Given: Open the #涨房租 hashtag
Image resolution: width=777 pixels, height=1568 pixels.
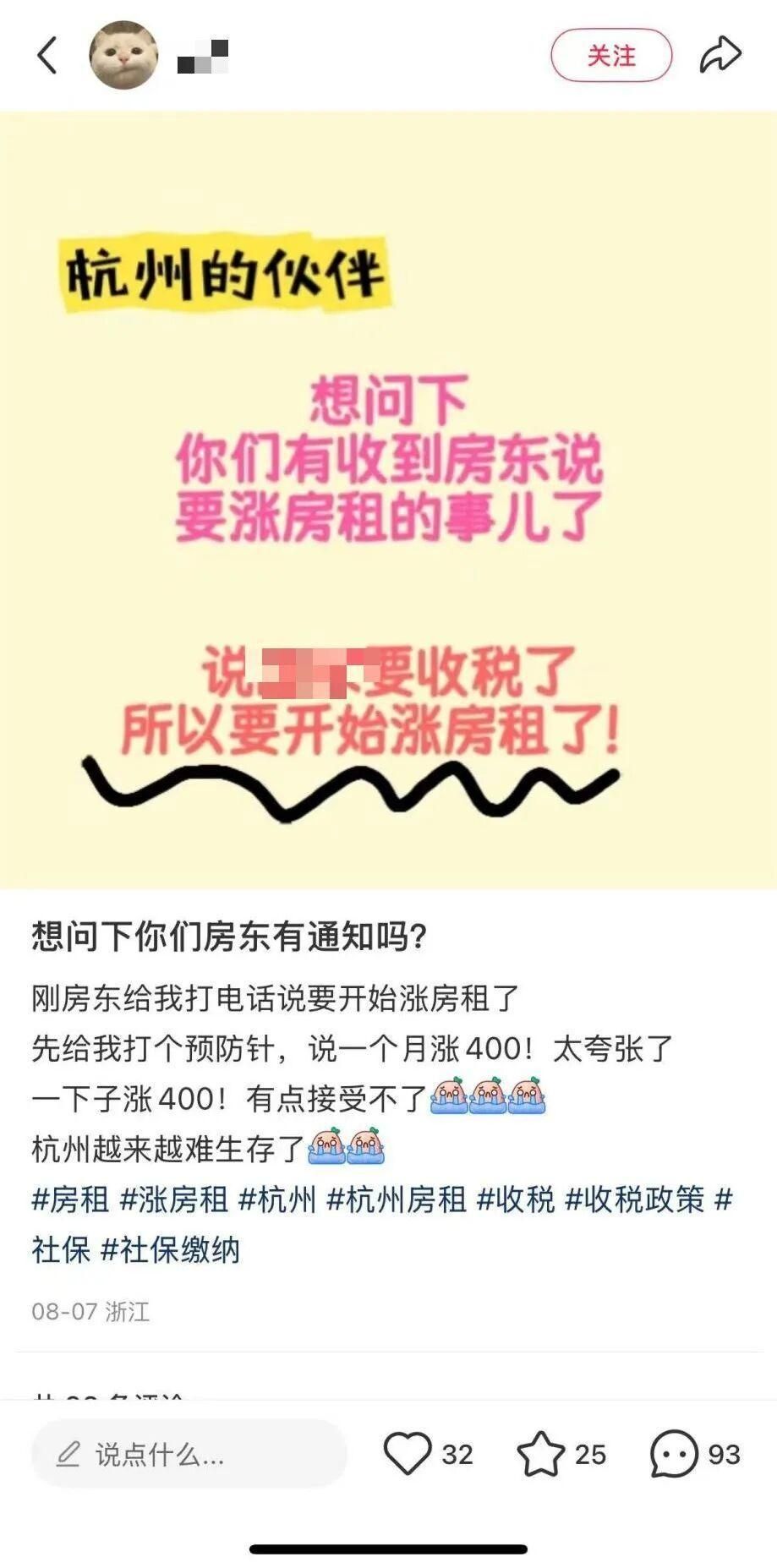Looking at the screenshot, I should [174, 1199].
